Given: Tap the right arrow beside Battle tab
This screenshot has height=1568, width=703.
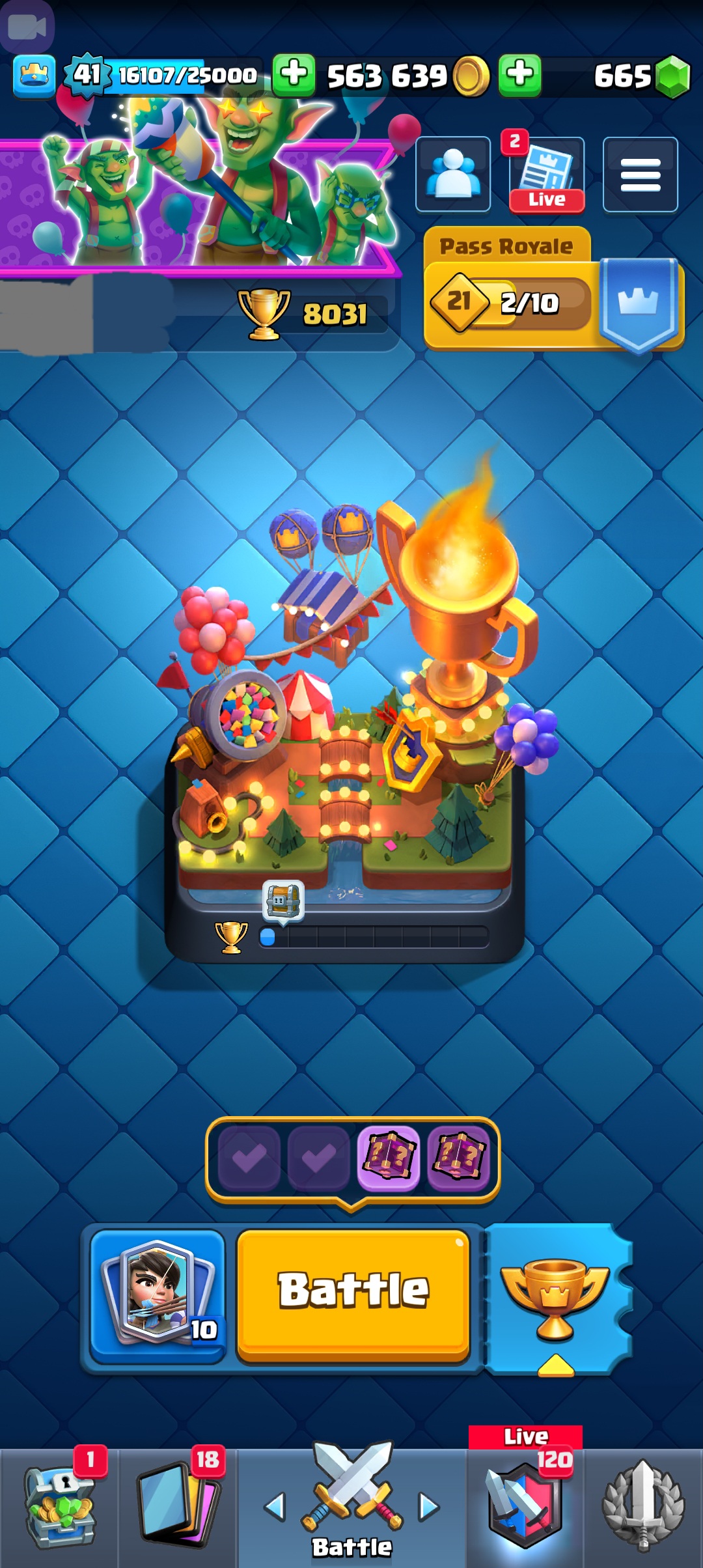Looking at the screenshot, I should pos(428,1507).
